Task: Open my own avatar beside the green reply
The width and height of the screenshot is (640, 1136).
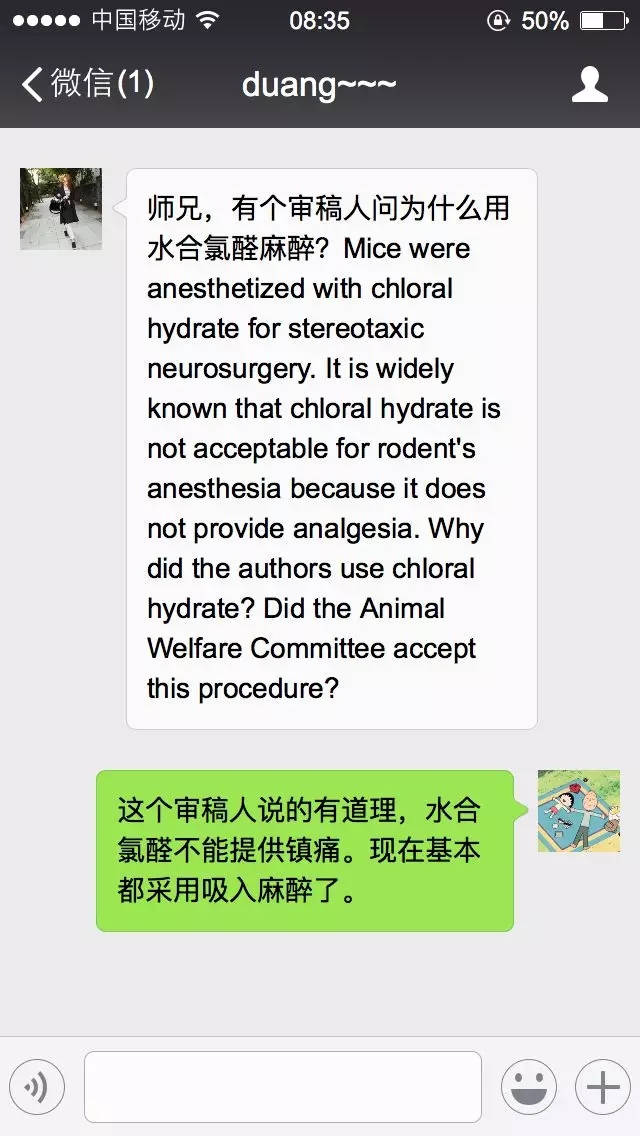Action: (x=578, y=811)
